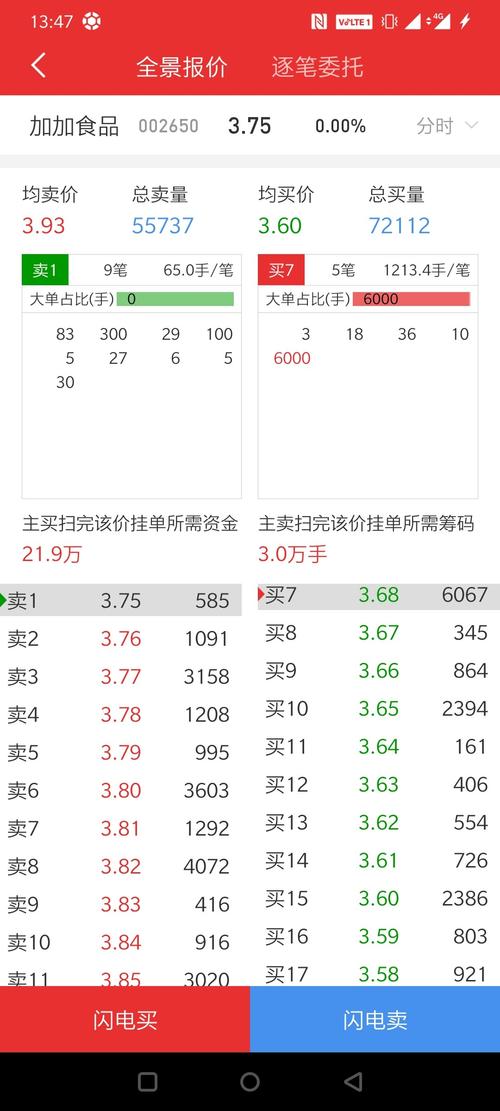Expand the 分时 dropdown

tap(447, 126)
